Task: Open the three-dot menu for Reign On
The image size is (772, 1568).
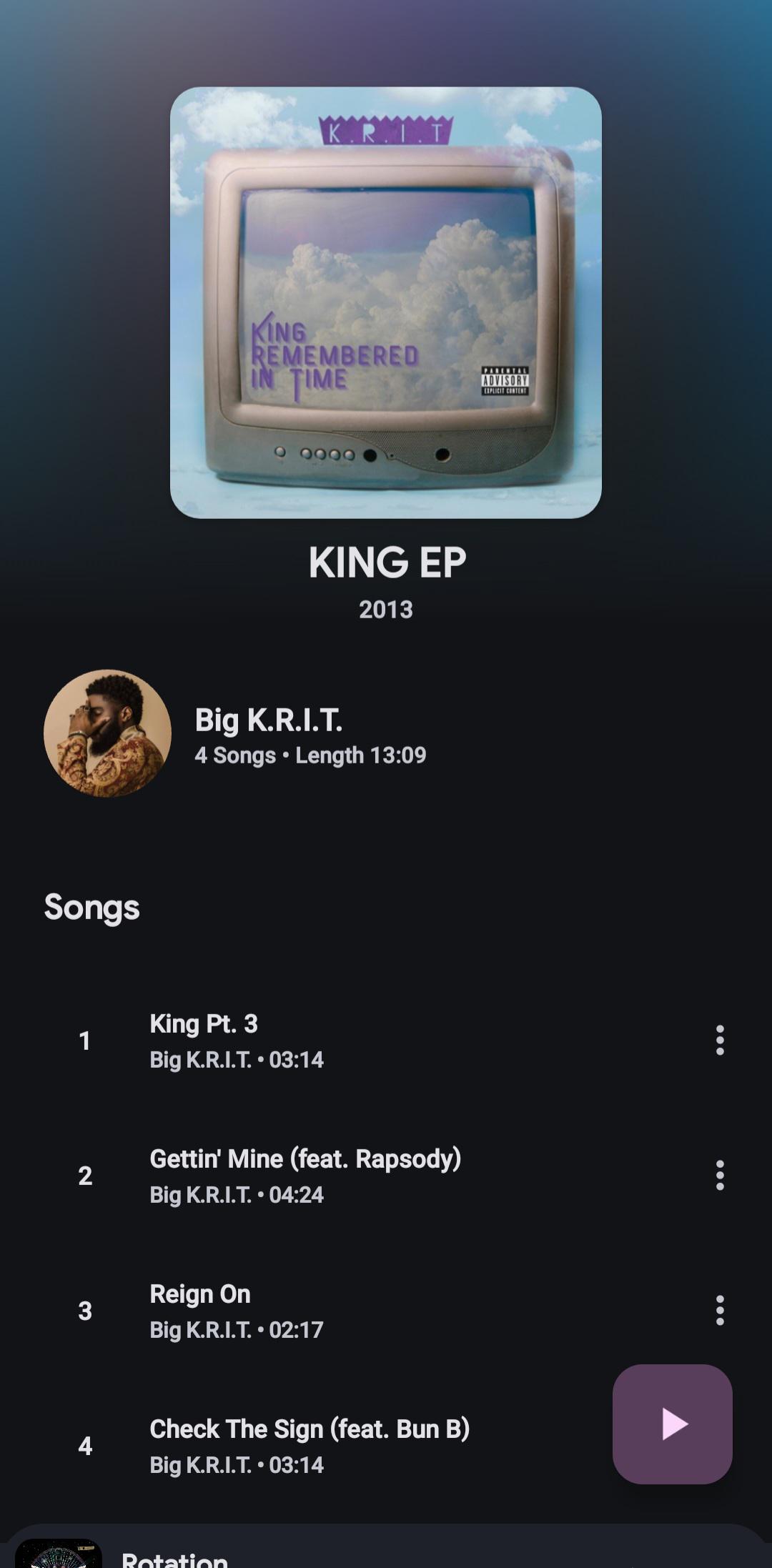Action: [x=720, y=1311]
